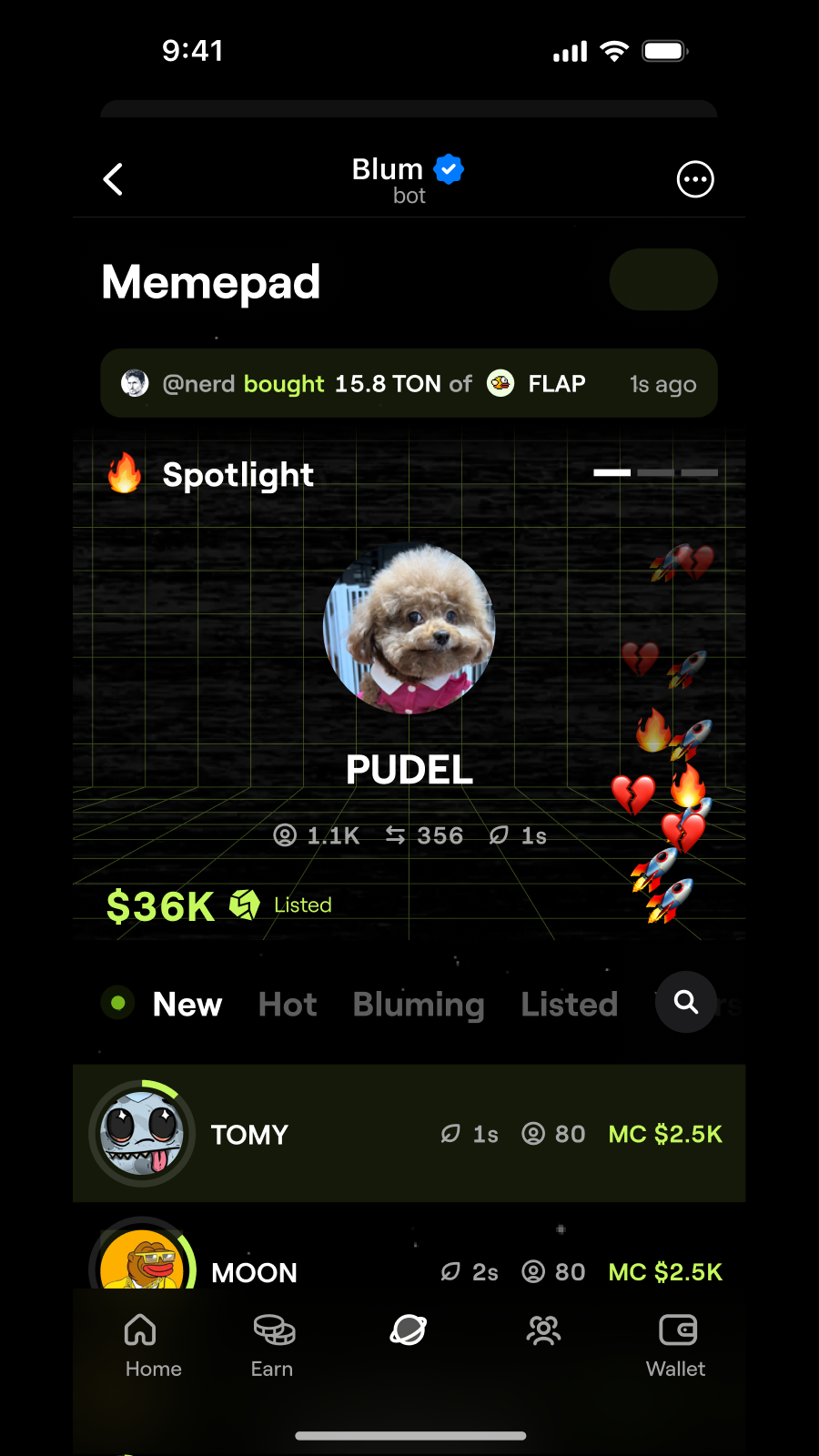The image size is (819, 1456).
Task: Open the TOMY token row
Action: [409, 1134]
